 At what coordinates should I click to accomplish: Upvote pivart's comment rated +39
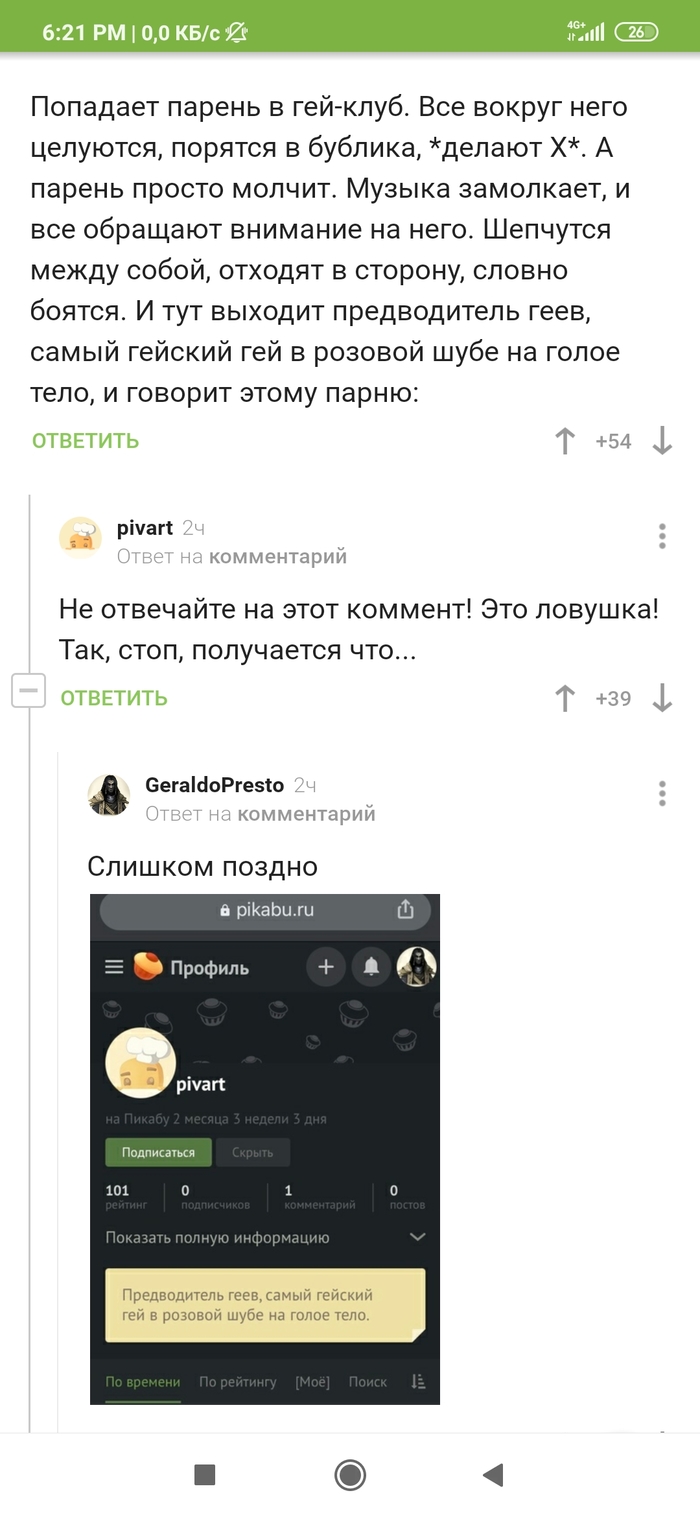click(565, 698)
